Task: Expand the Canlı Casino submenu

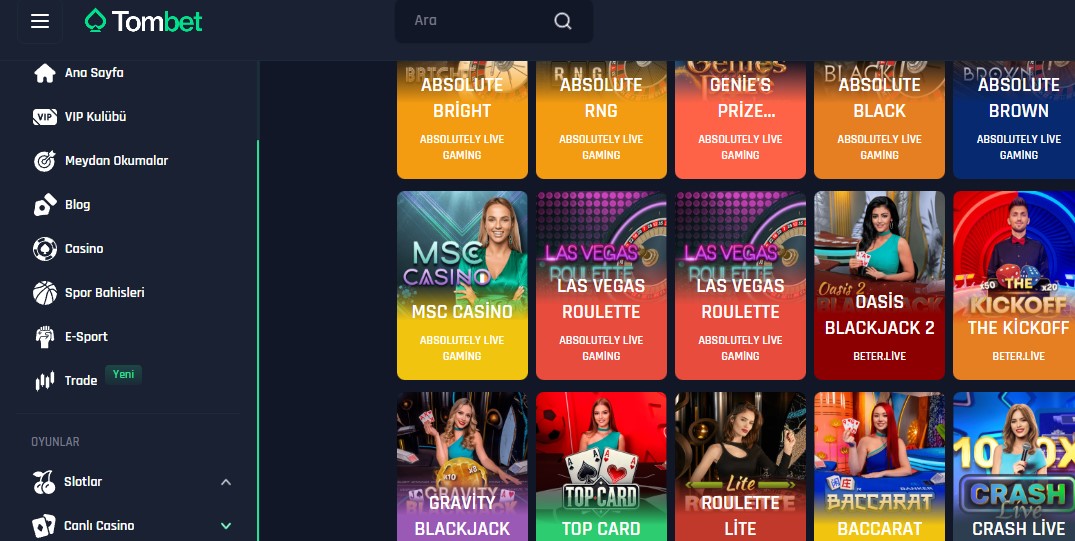Action: (x=226, y=526)
